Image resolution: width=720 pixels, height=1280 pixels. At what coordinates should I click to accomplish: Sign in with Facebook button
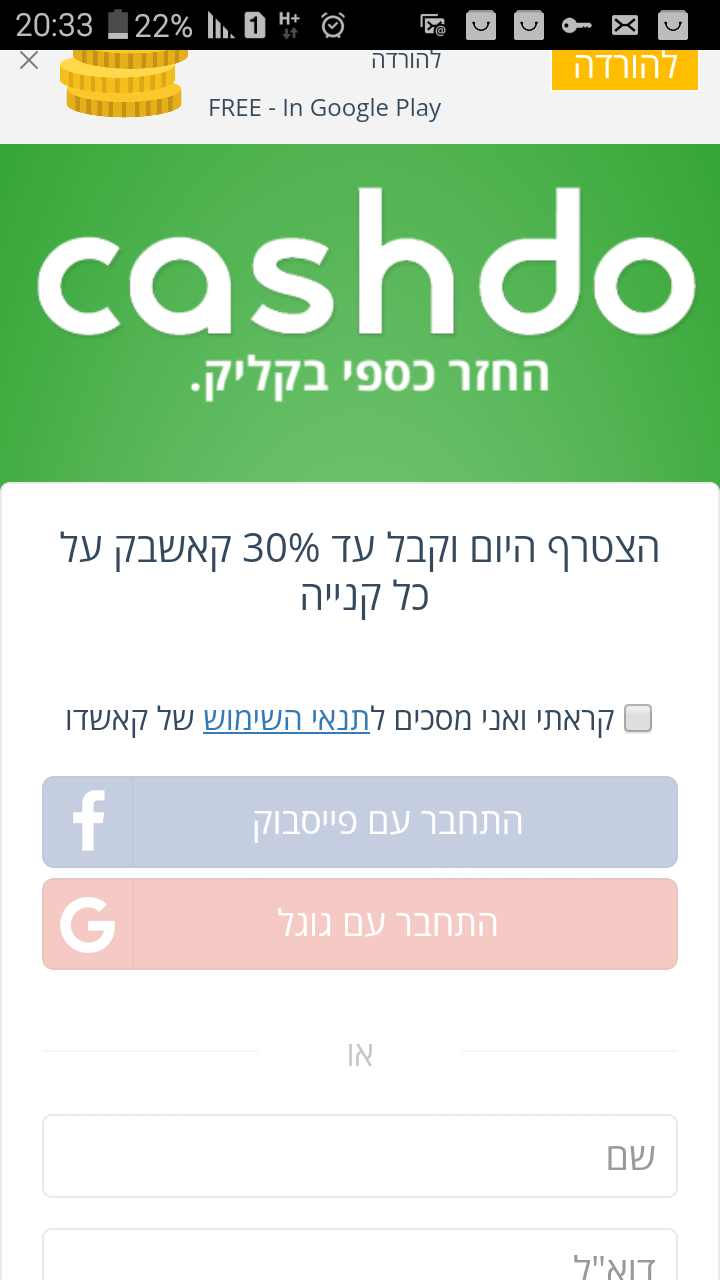360,822
